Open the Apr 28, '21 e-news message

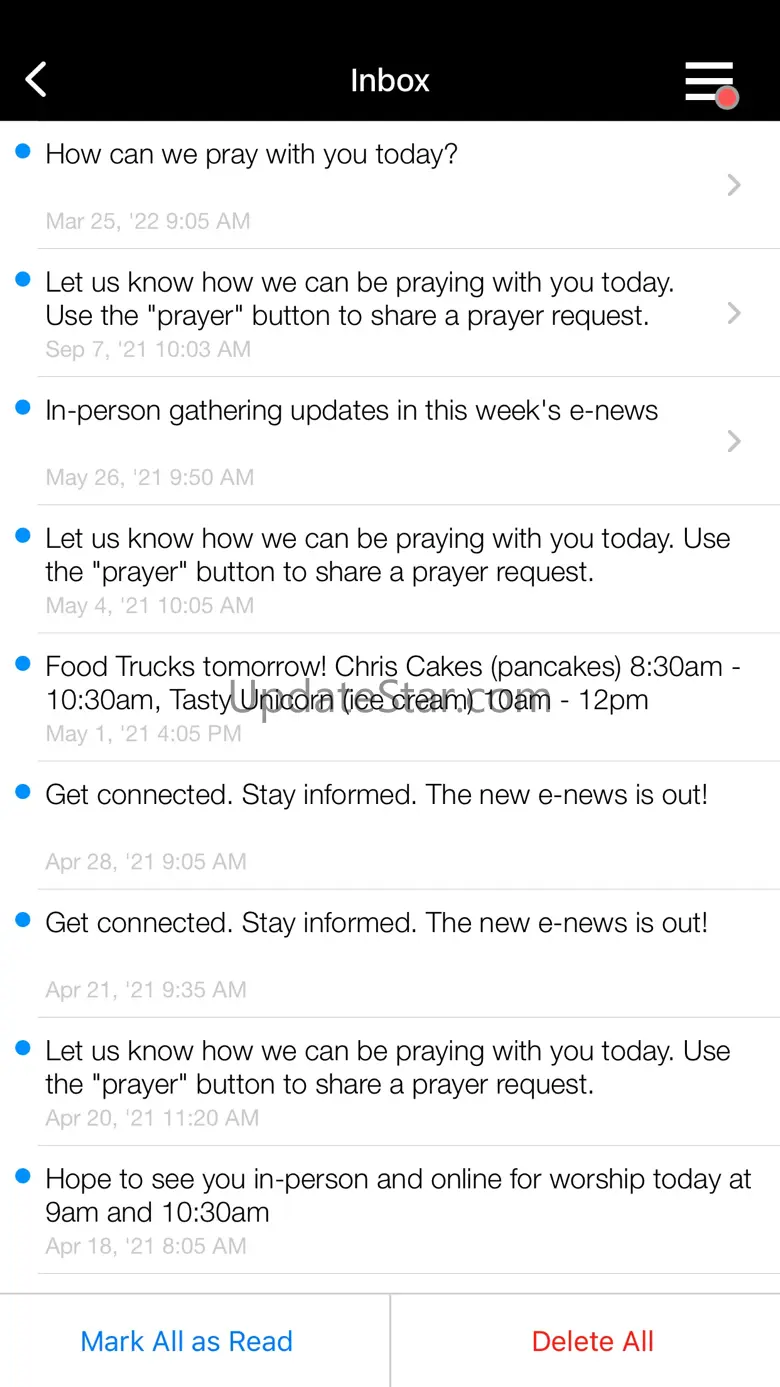coord(390,825)
